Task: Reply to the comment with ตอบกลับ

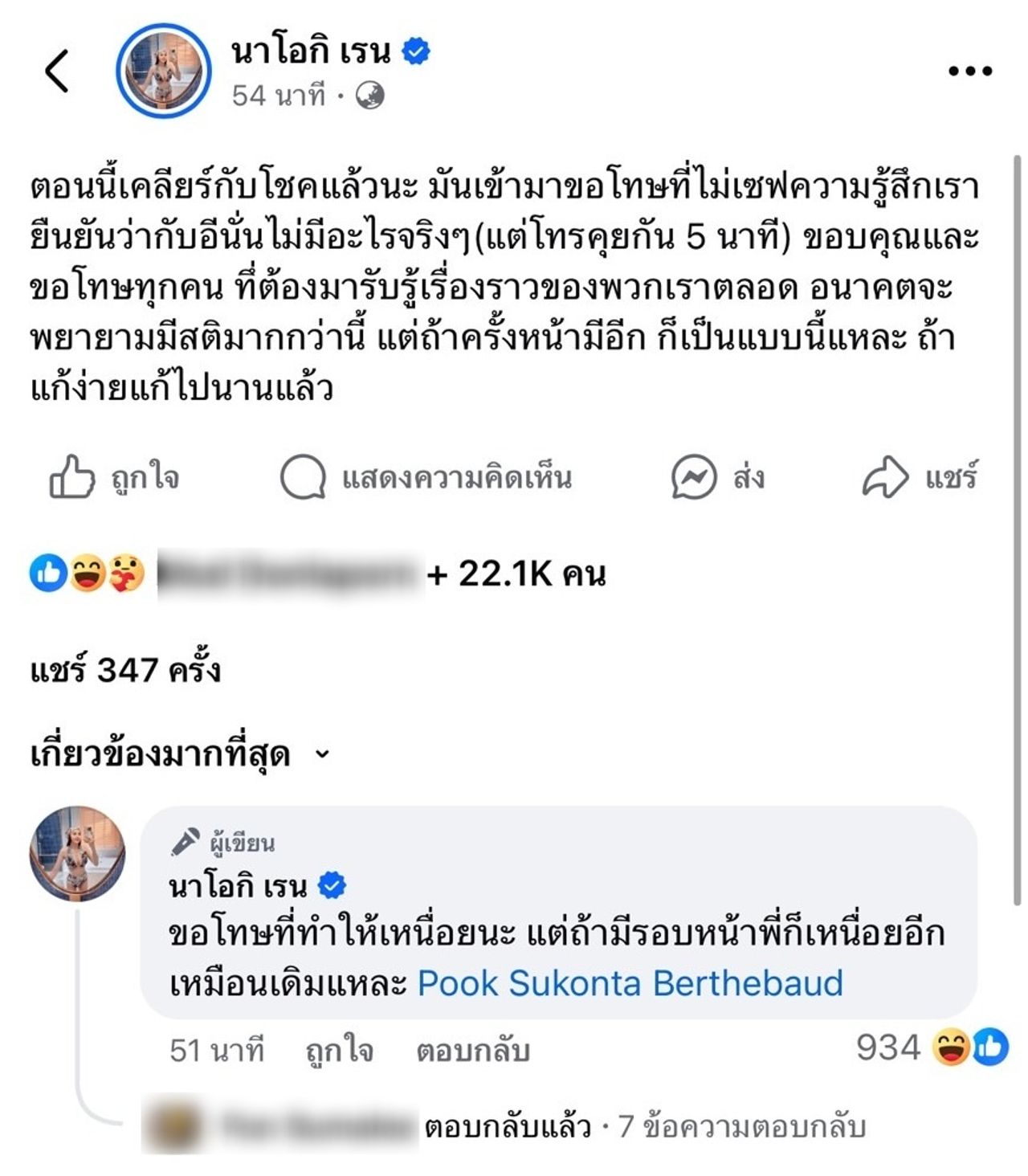Action: [472, 1050]
